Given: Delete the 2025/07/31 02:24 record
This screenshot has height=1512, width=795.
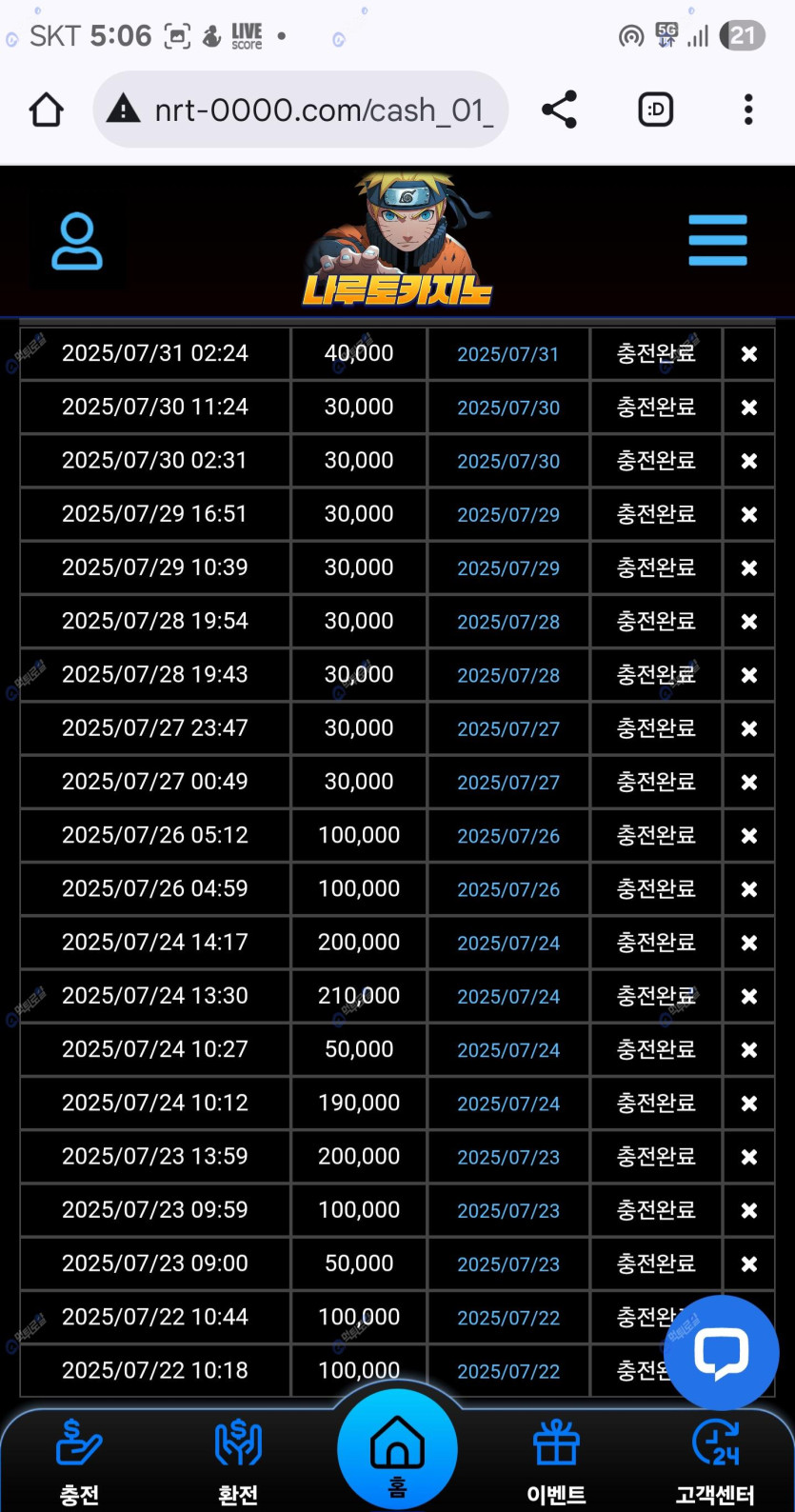Looking at the screenshot, I should click(x=749, y=354).
